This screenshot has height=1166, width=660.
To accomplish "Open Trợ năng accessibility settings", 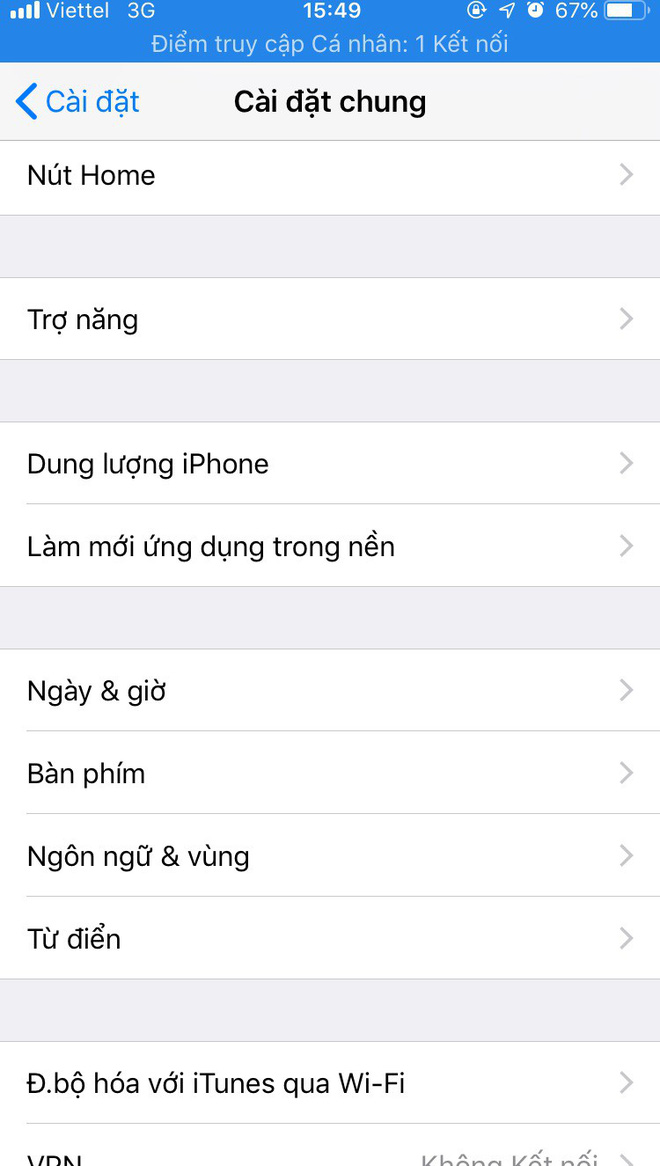I will coord(330,320).
